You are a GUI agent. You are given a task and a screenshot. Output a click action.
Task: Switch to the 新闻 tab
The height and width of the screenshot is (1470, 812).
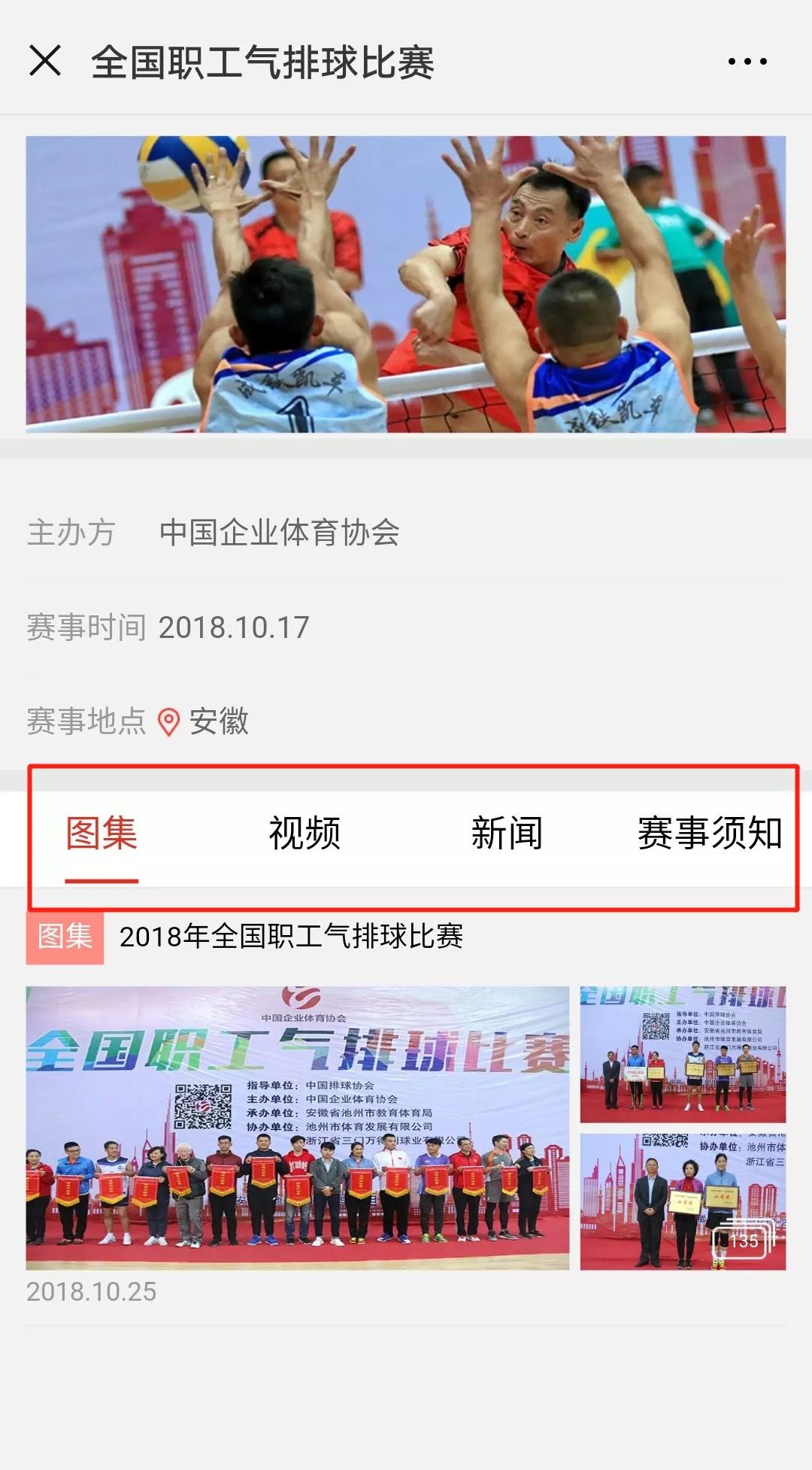tap(507, 834)
